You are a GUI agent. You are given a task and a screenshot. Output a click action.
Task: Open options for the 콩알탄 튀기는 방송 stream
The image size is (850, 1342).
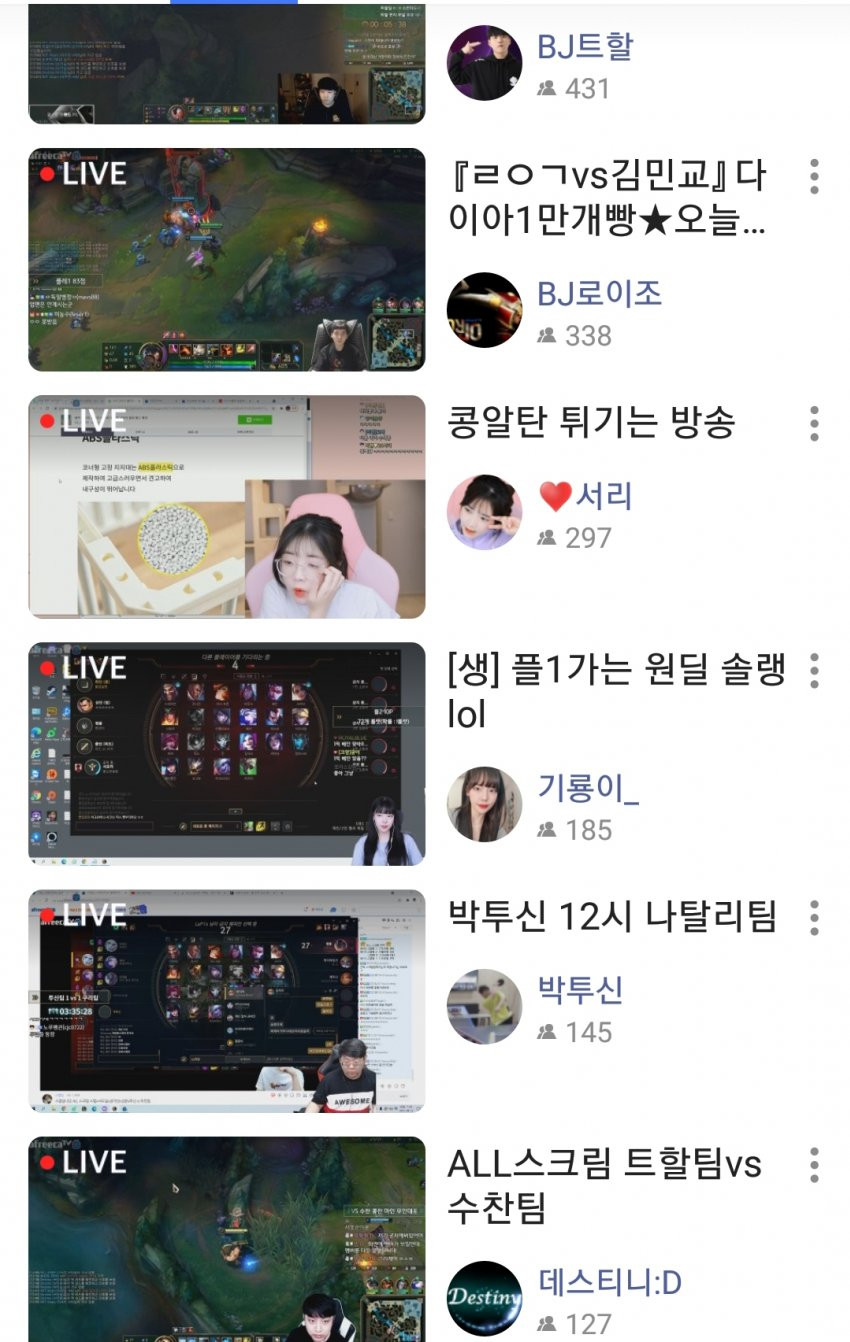814,424
